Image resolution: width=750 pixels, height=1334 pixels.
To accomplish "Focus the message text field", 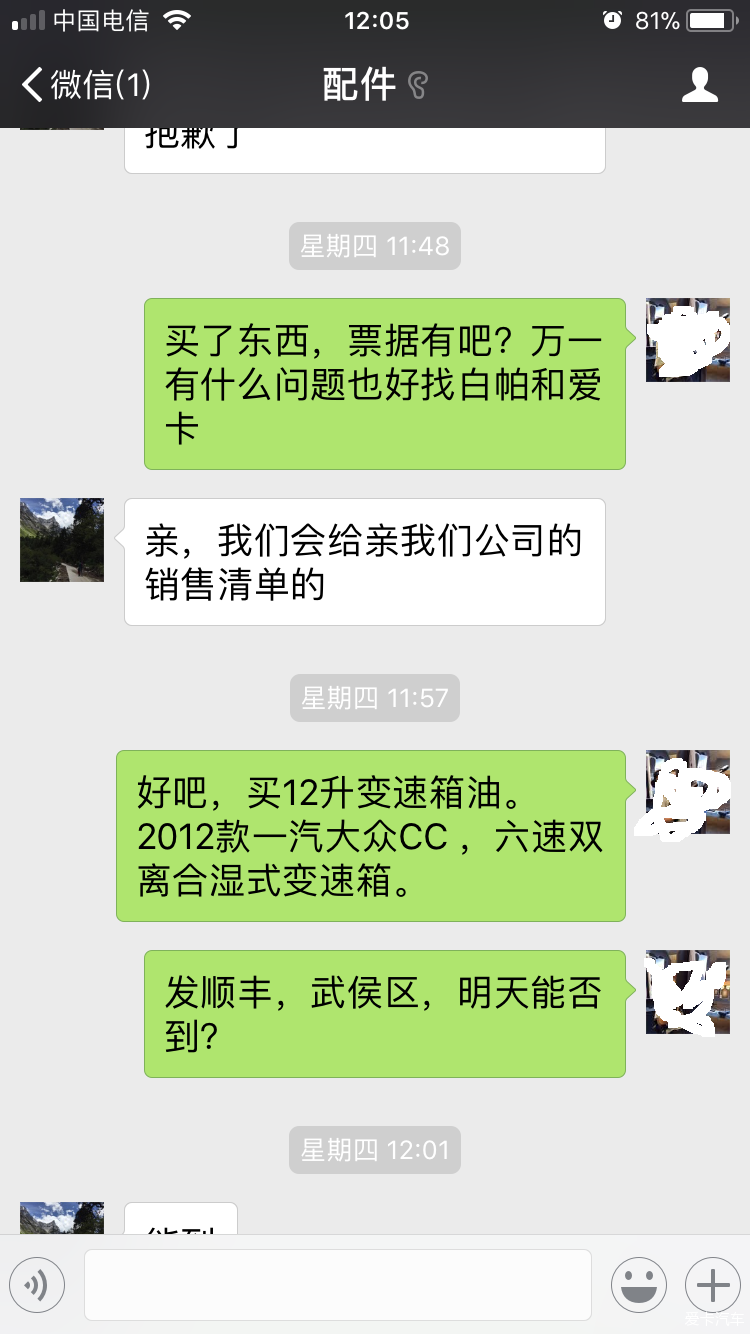I will pos(337,1284).
